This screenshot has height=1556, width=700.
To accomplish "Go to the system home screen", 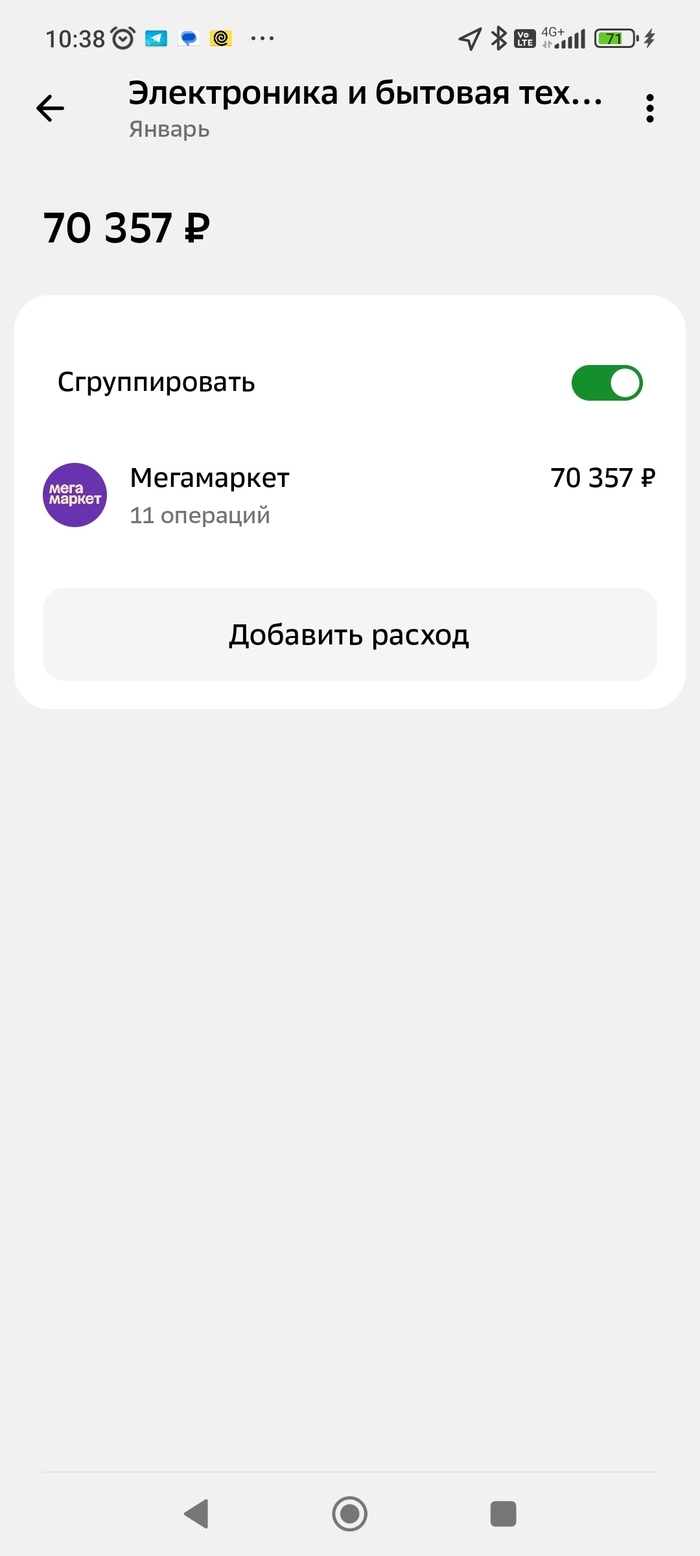I will tap(350, 1513).
